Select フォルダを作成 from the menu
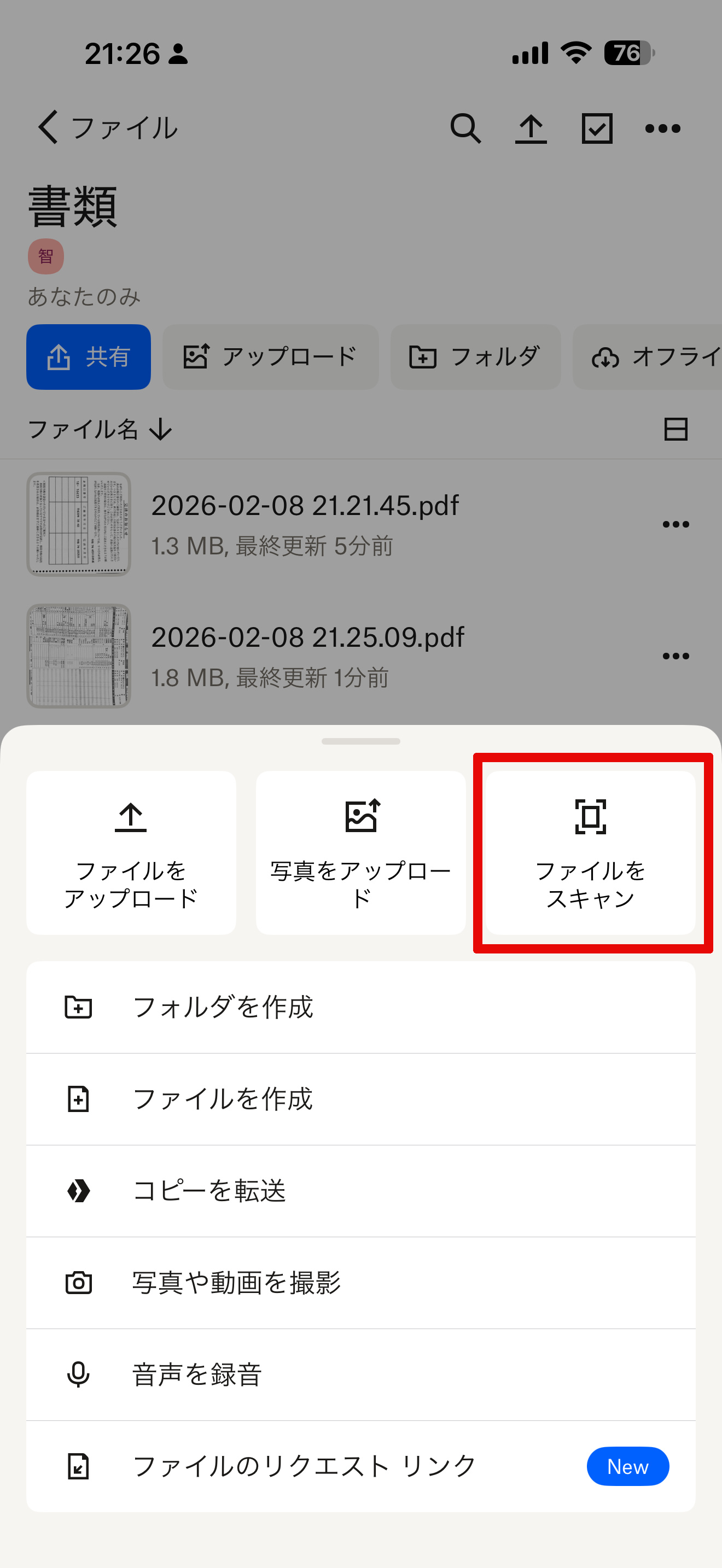This screenshot has height=1568, width=722. [x=360, y=1008]
